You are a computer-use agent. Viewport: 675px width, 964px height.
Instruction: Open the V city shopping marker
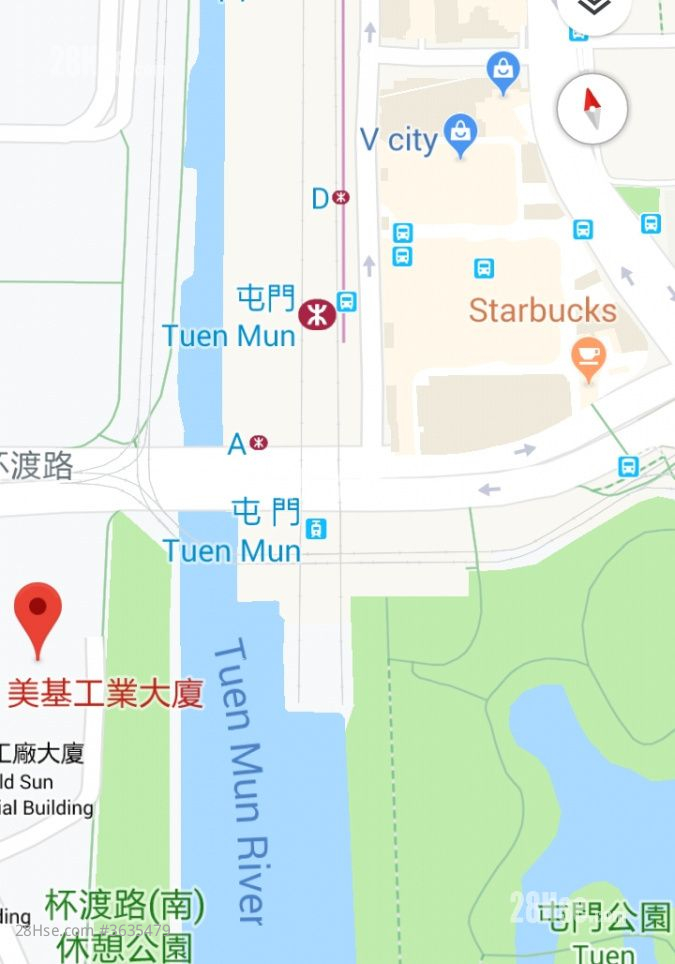[x=460, y=134]
